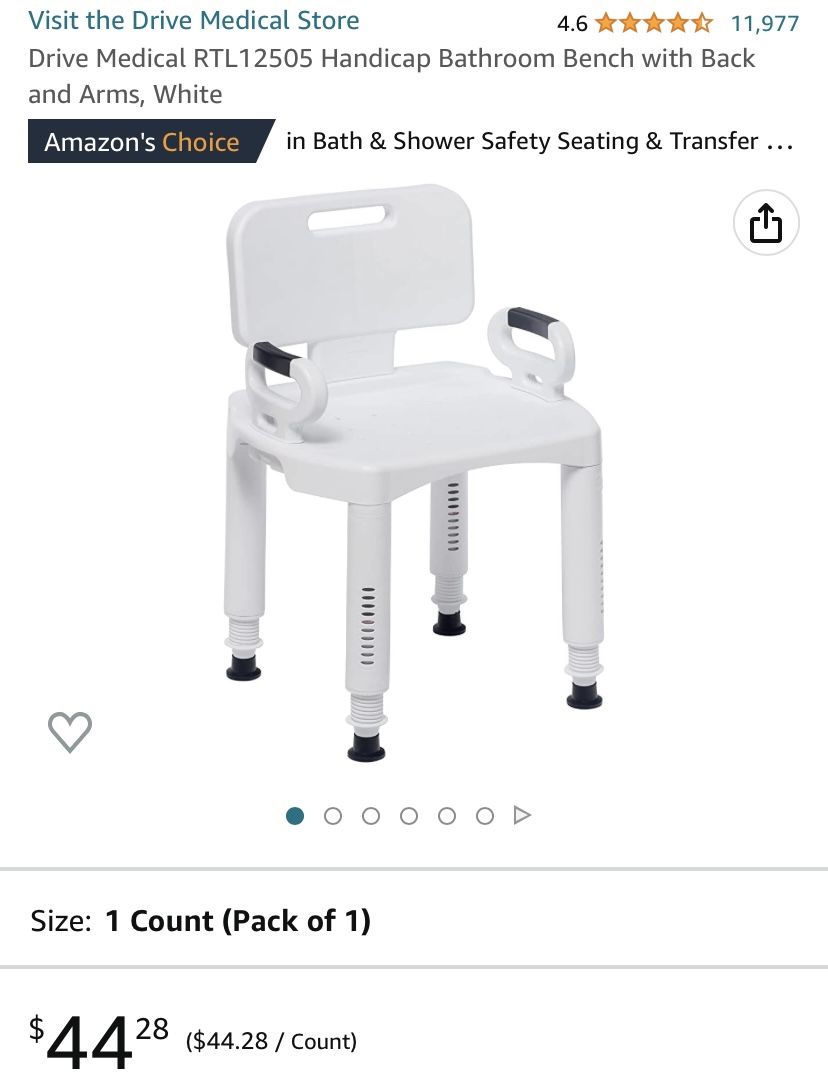Open the shower chair product image
This screenshot has width=828, height=1073.
point(414,470)
